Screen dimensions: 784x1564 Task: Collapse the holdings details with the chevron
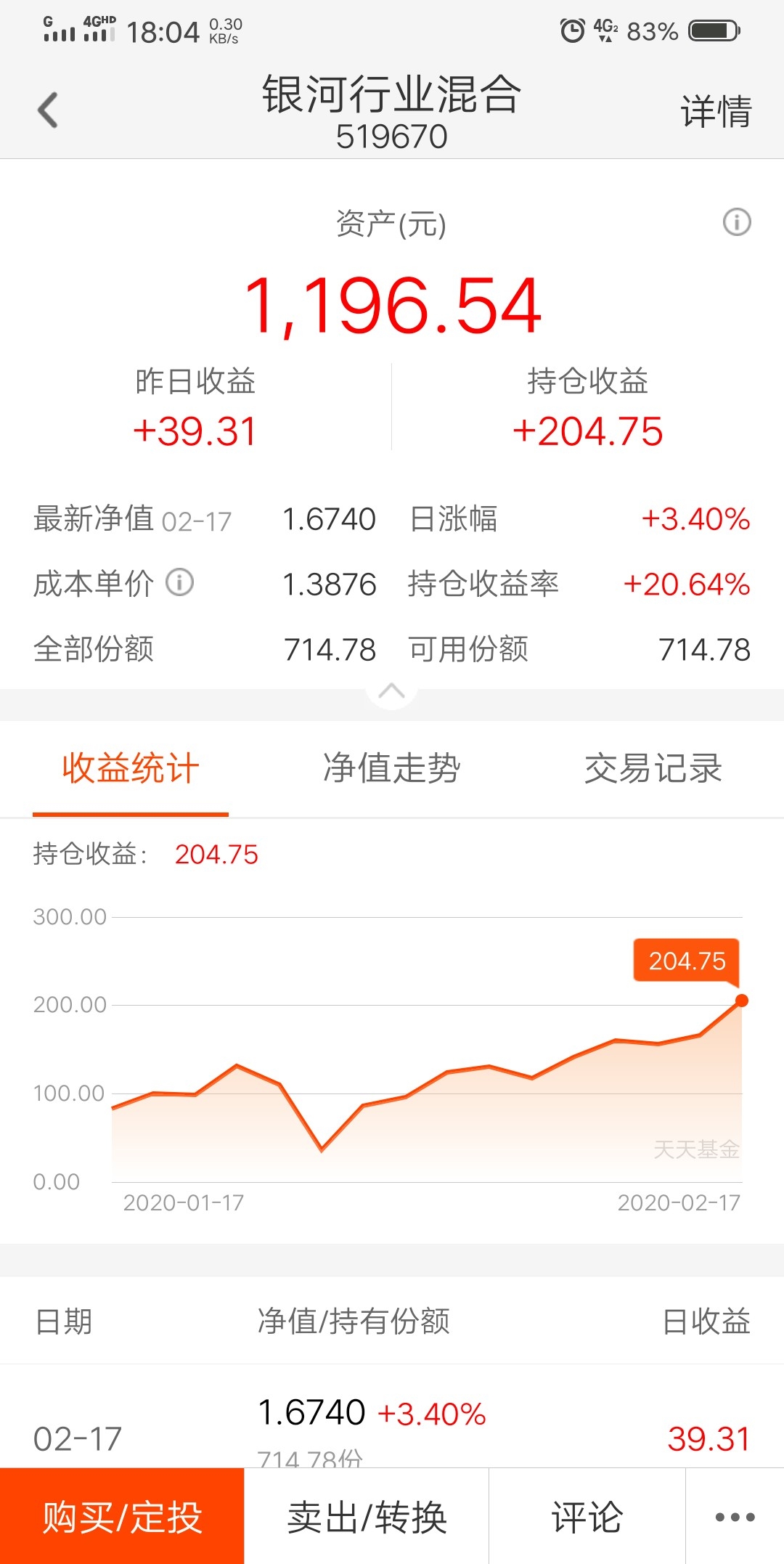tap(391, 691)
